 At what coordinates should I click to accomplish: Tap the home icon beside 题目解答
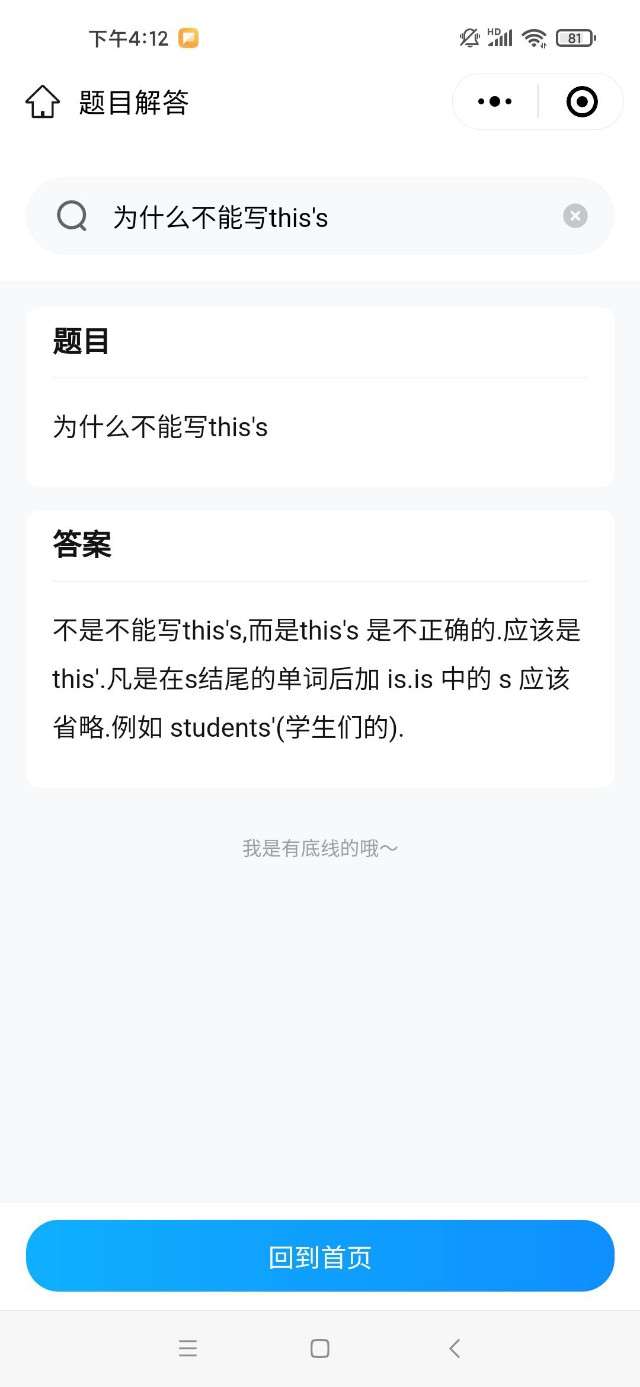pos(43,102)
